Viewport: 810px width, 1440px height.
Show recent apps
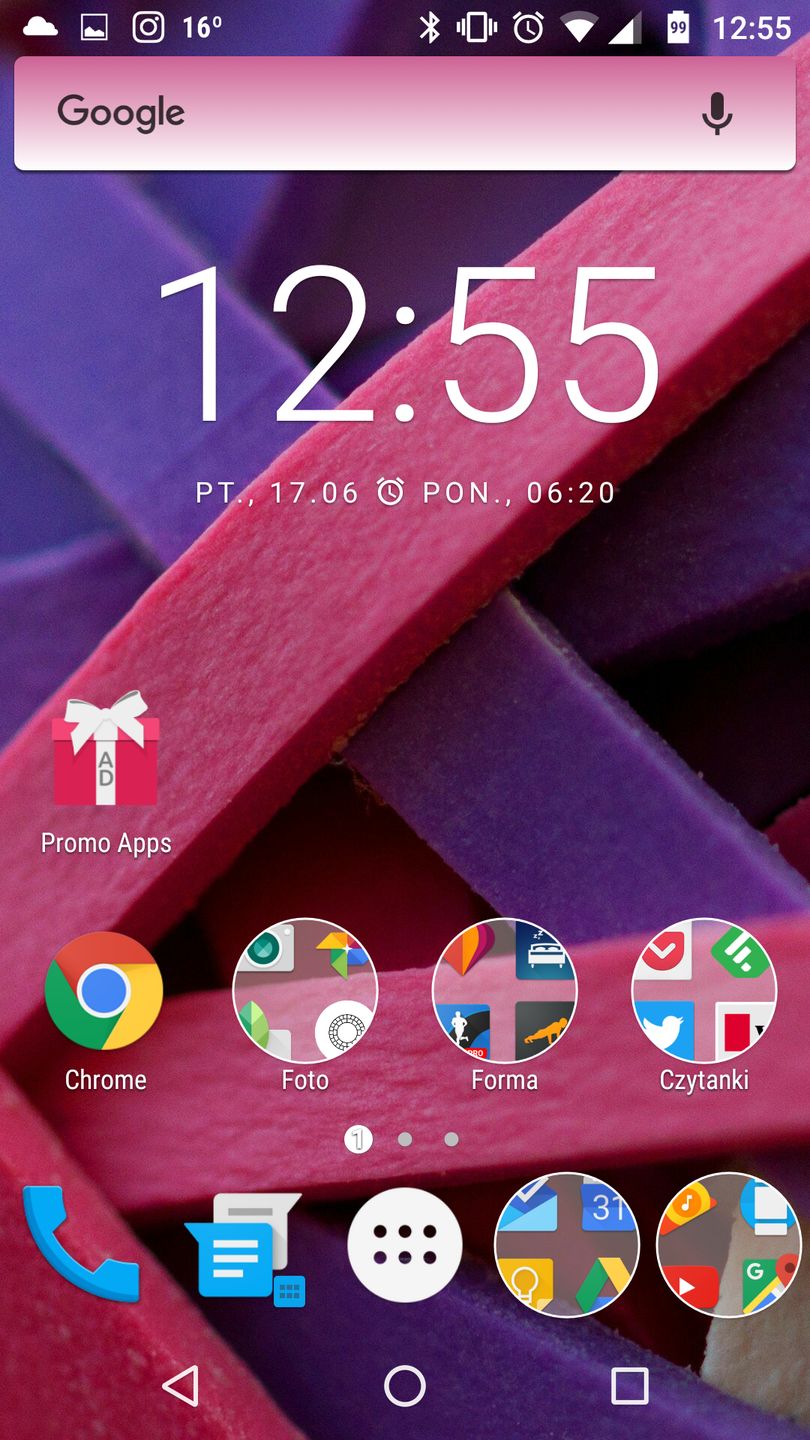click(630, 1386)
